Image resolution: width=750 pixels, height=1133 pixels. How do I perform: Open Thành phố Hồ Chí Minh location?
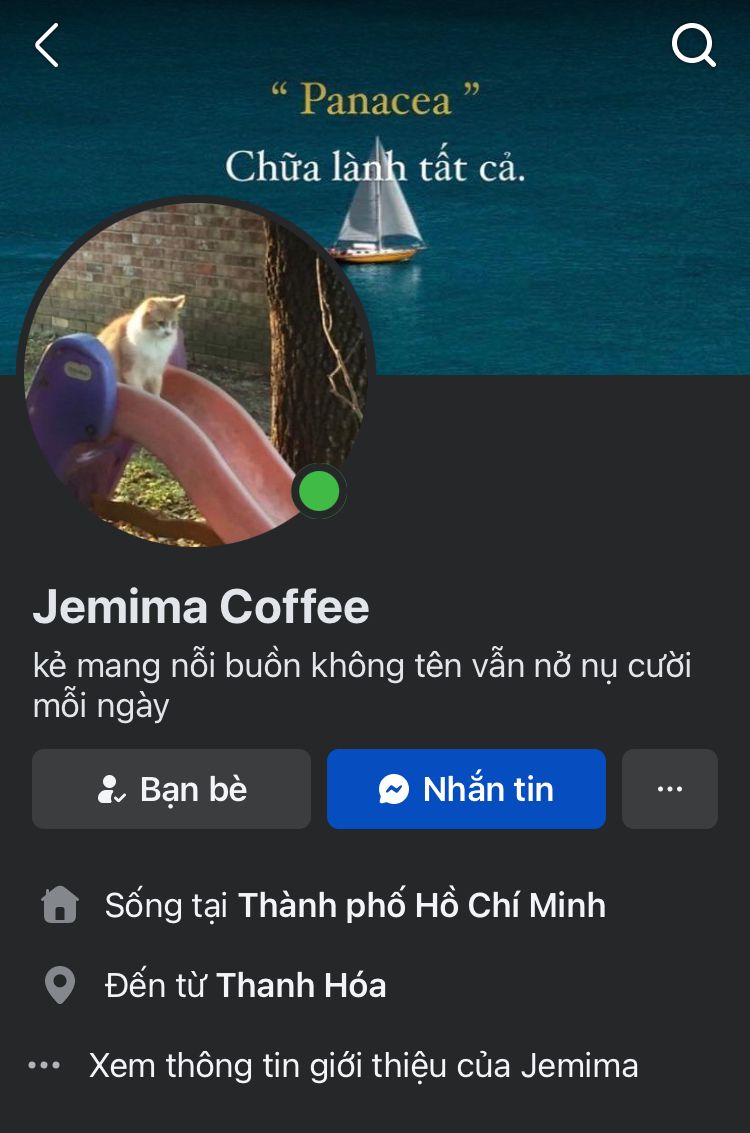(x=421, y=906)
